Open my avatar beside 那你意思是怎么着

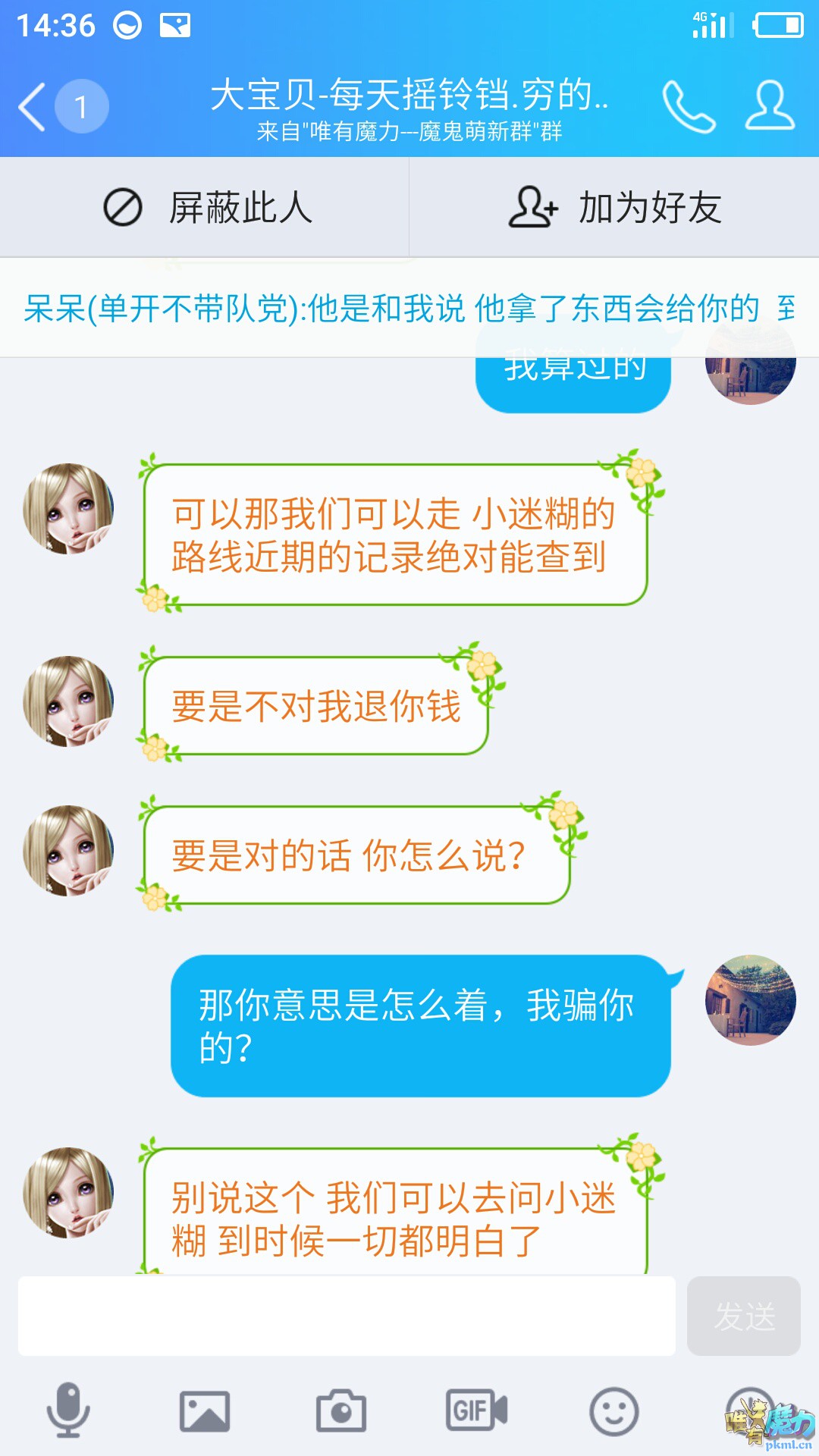click(750, 1000)
